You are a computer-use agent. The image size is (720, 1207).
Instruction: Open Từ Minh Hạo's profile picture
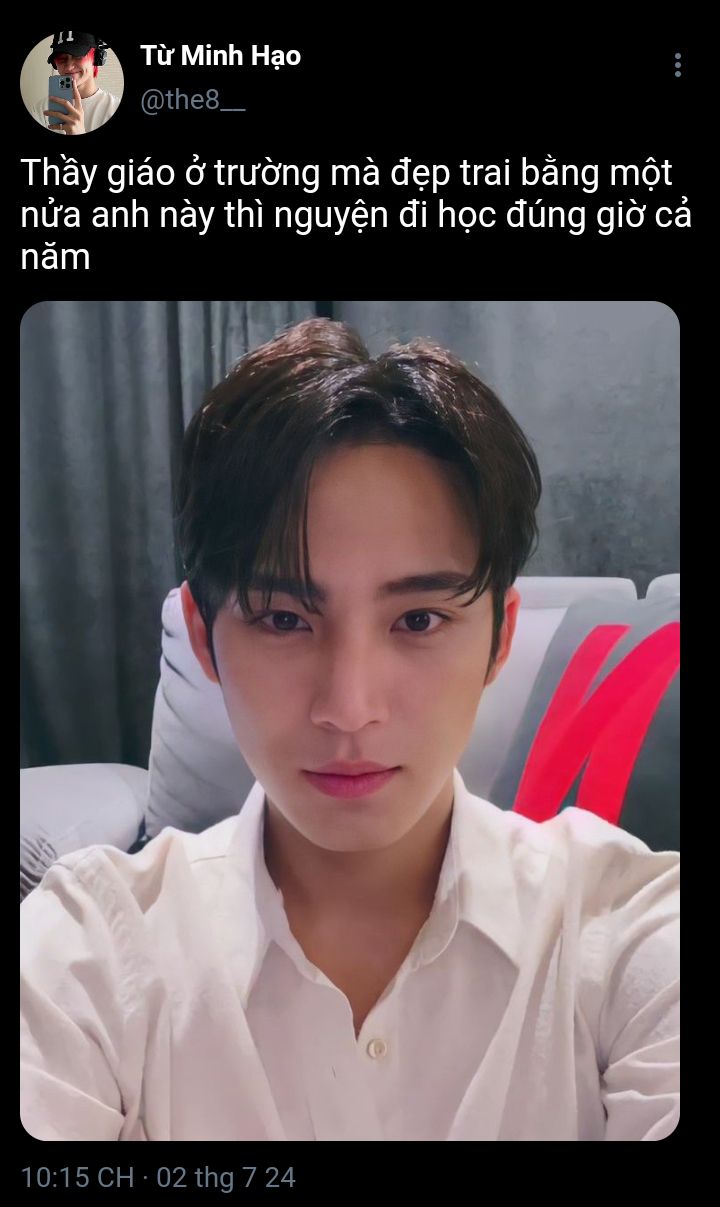coord(71,83)
